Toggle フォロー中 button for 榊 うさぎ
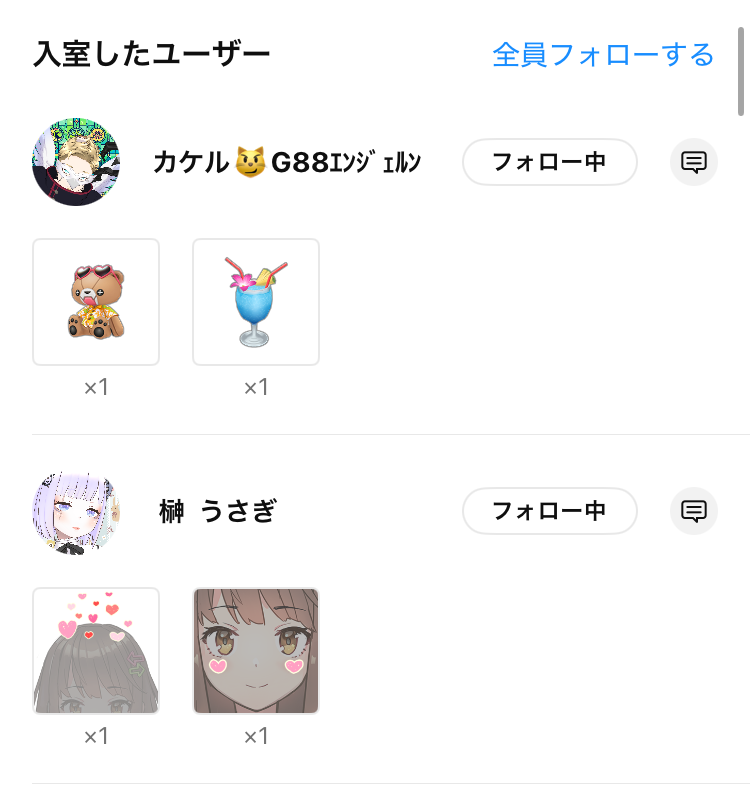 point(549,511)
